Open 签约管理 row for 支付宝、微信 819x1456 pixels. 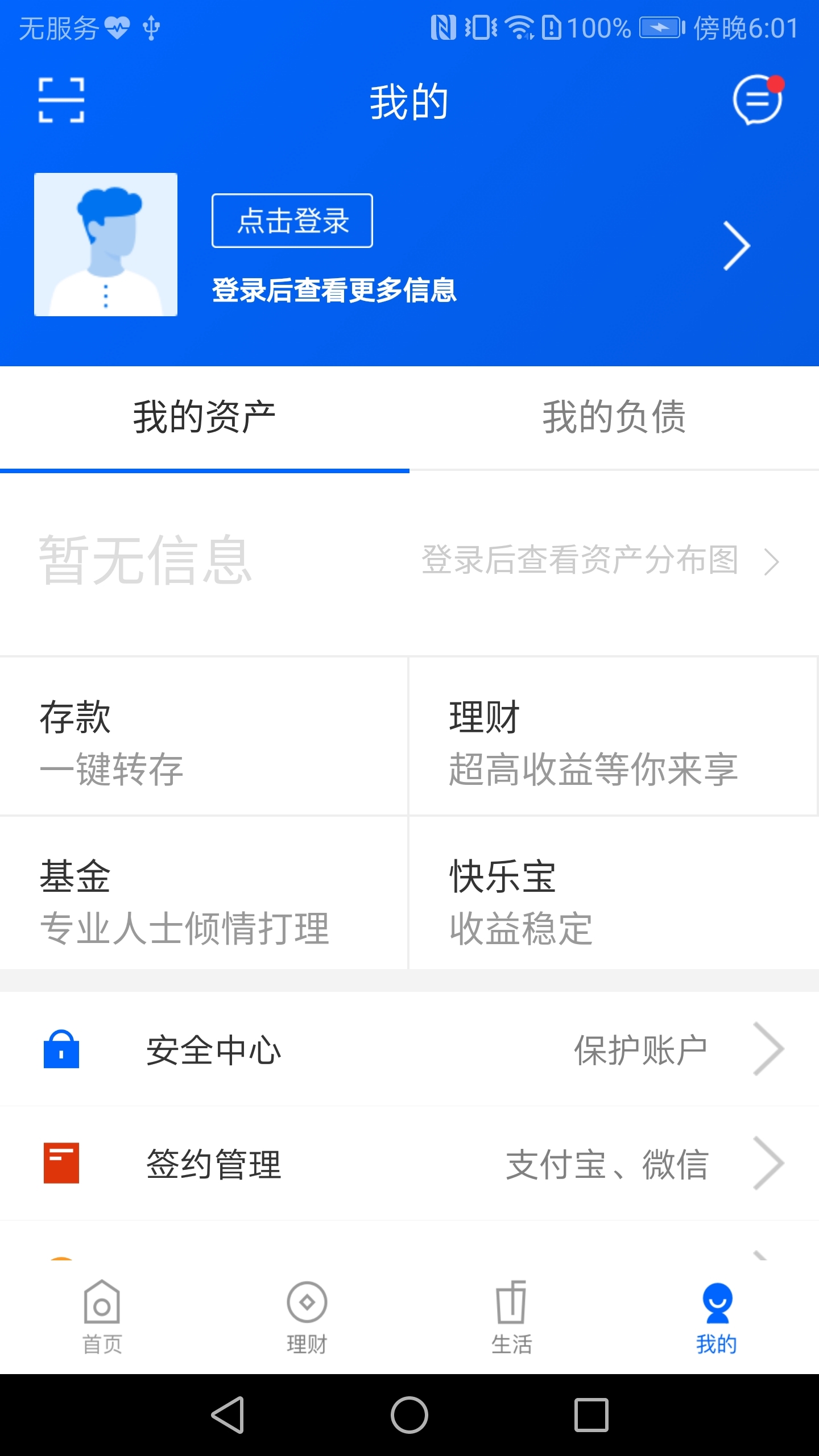coord(409,1164)
